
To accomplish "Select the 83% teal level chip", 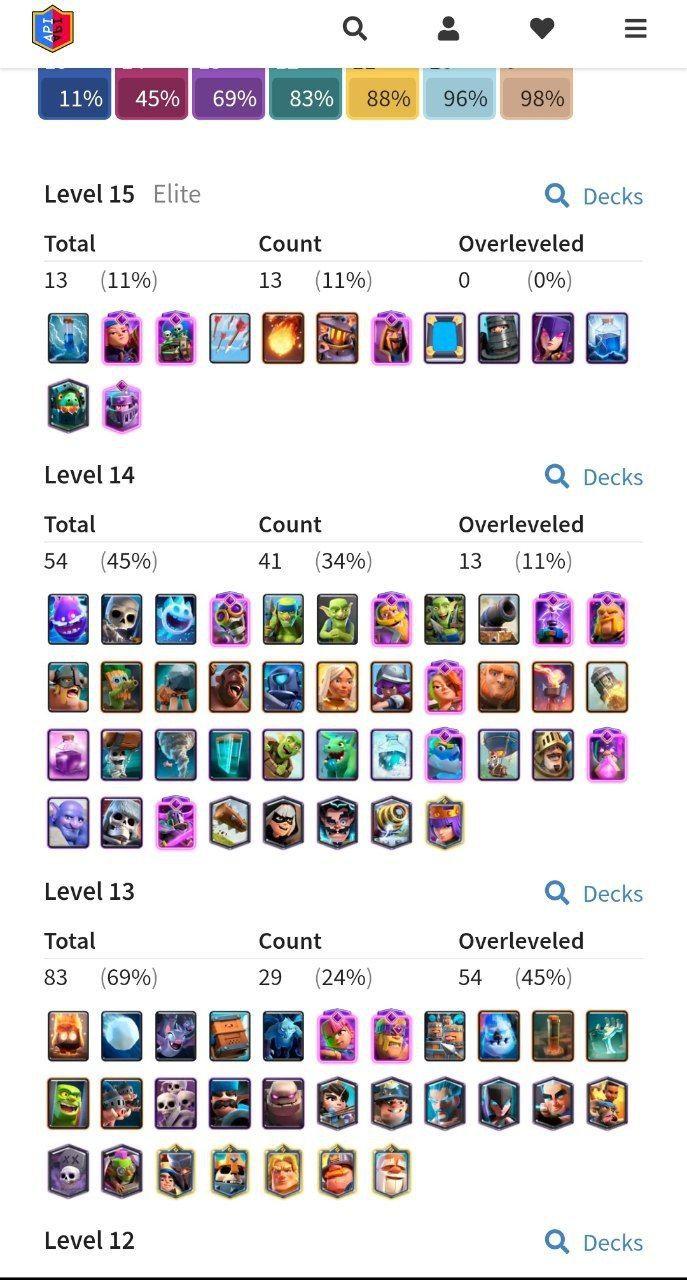I will click(x=305, y=94).
